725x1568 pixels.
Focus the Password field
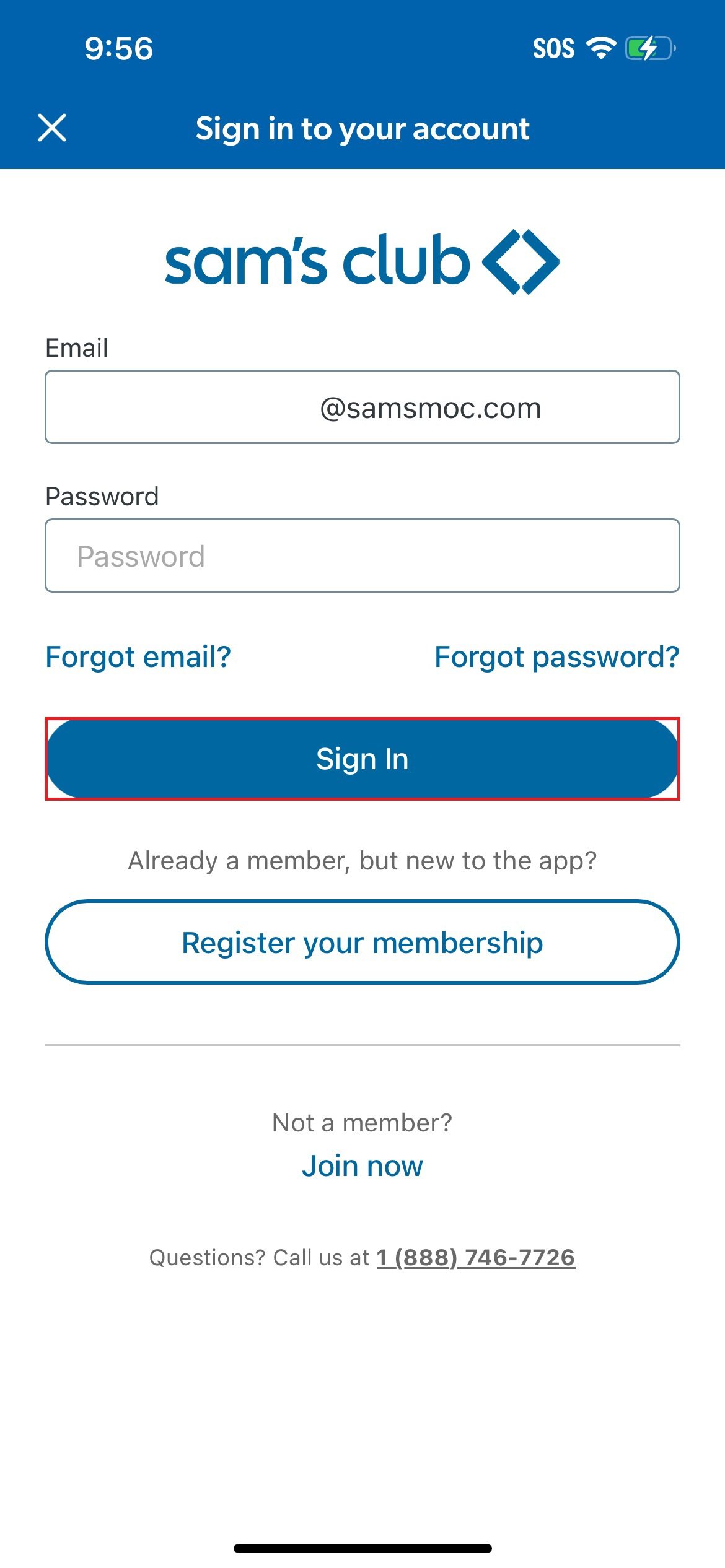click(x=362, y=555)
